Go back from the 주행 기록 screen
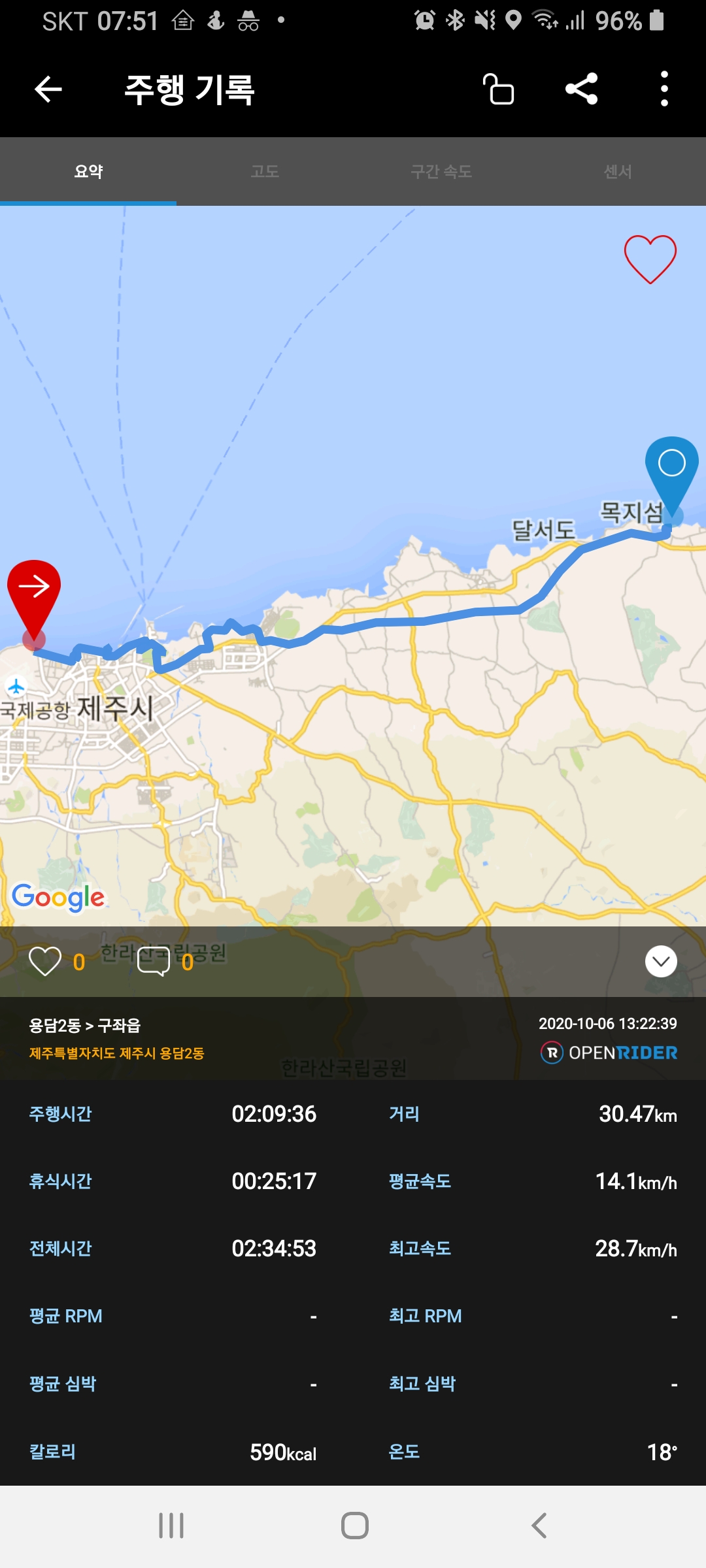The height and width of the screenshot is (1568, 706). pyautogui.click(x=48, y=89)
